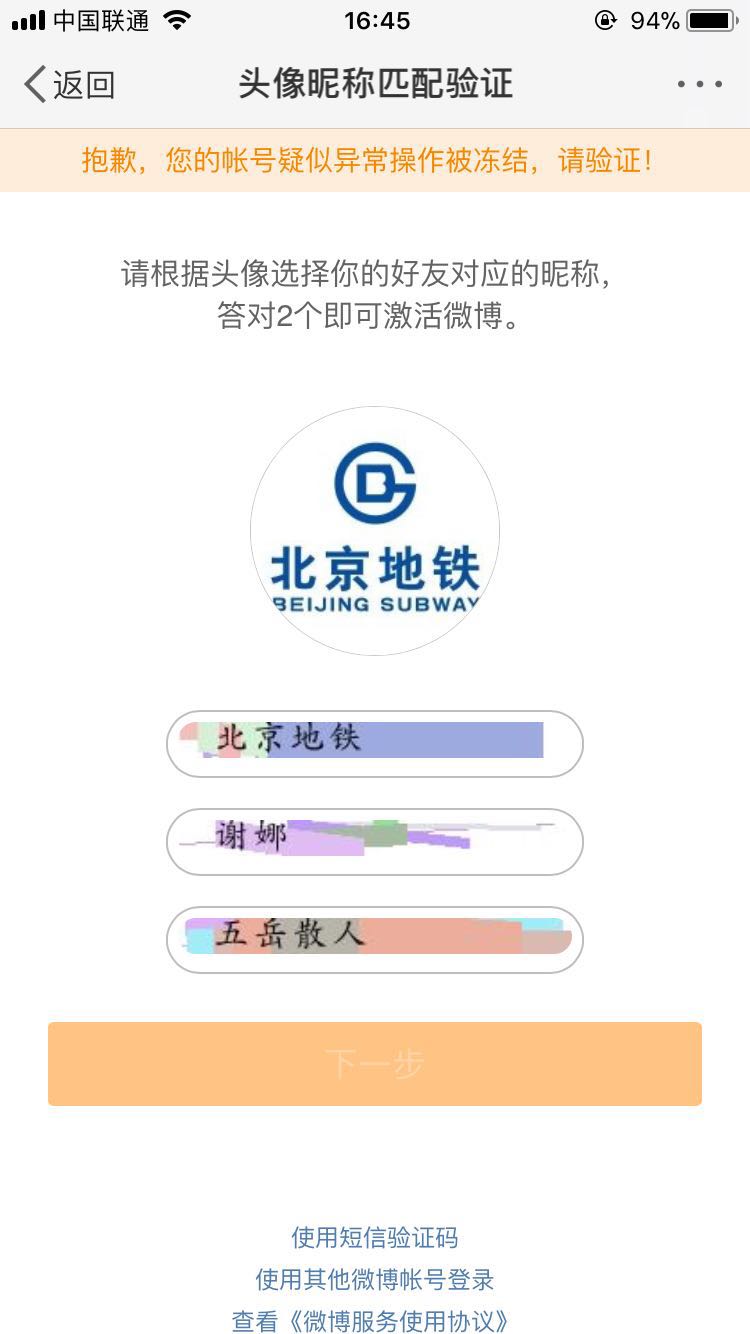
Task: Tap the 头像昵称匹配验证 title
Action: click(x=374, y=84)
